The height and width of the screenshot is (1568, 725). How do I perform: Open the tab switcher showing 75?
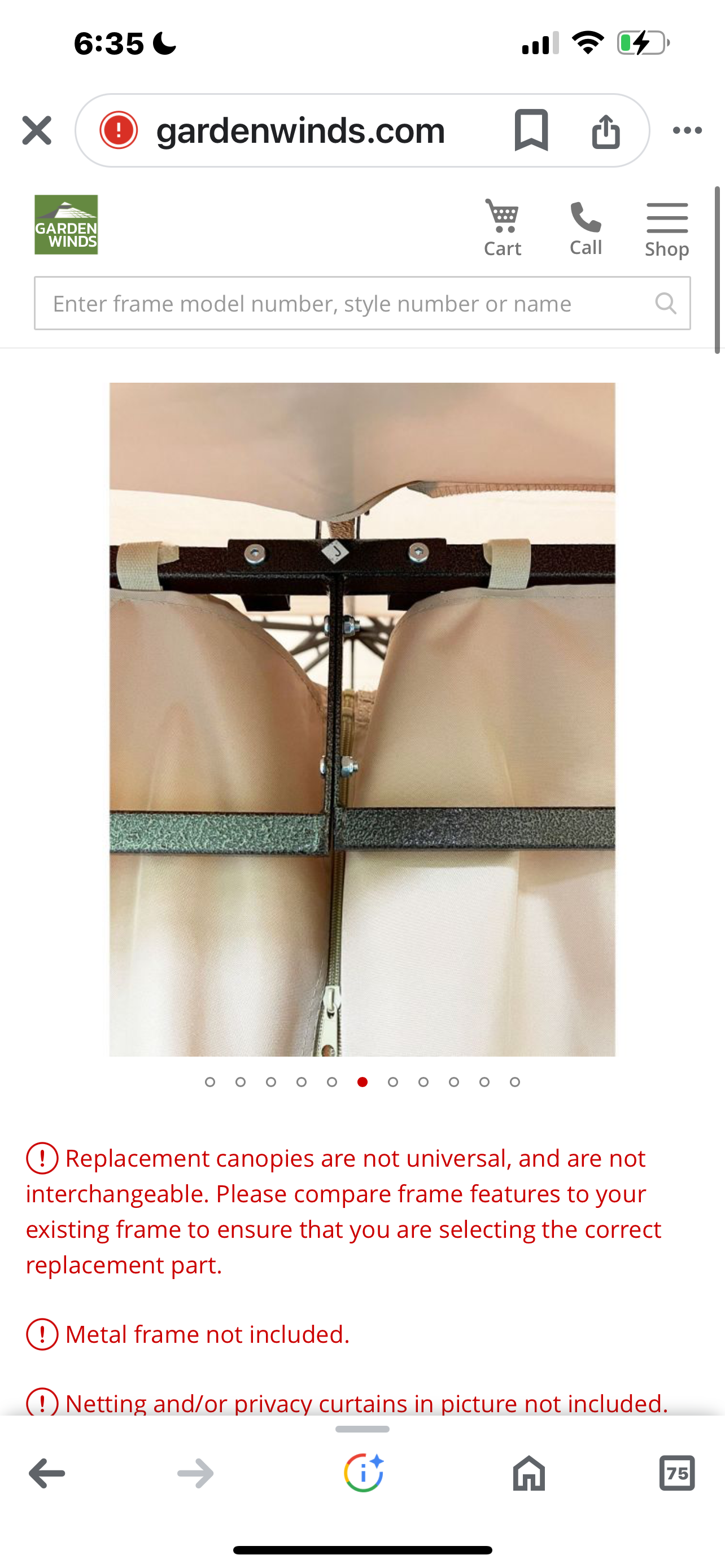coord(677,1473)
